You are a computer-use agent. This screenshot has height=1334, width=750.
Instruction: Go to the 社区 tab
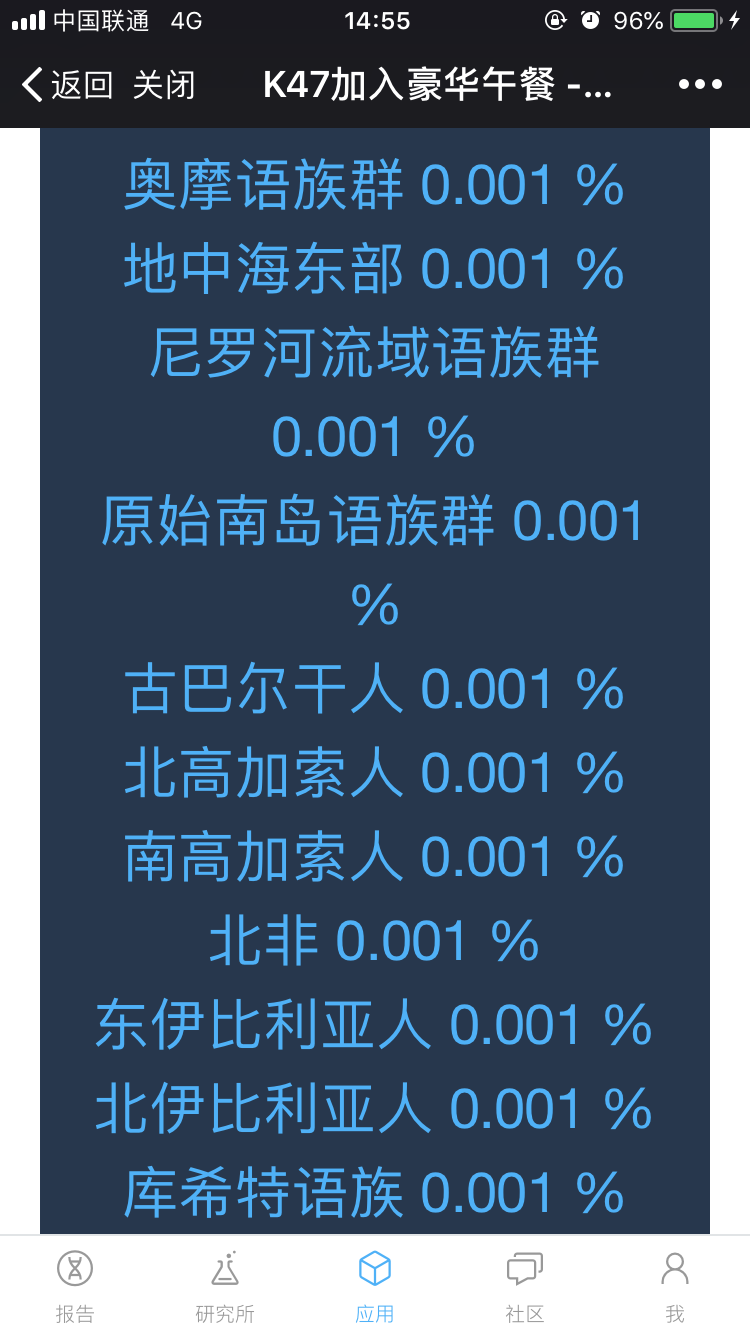[x=525, y=1286]
